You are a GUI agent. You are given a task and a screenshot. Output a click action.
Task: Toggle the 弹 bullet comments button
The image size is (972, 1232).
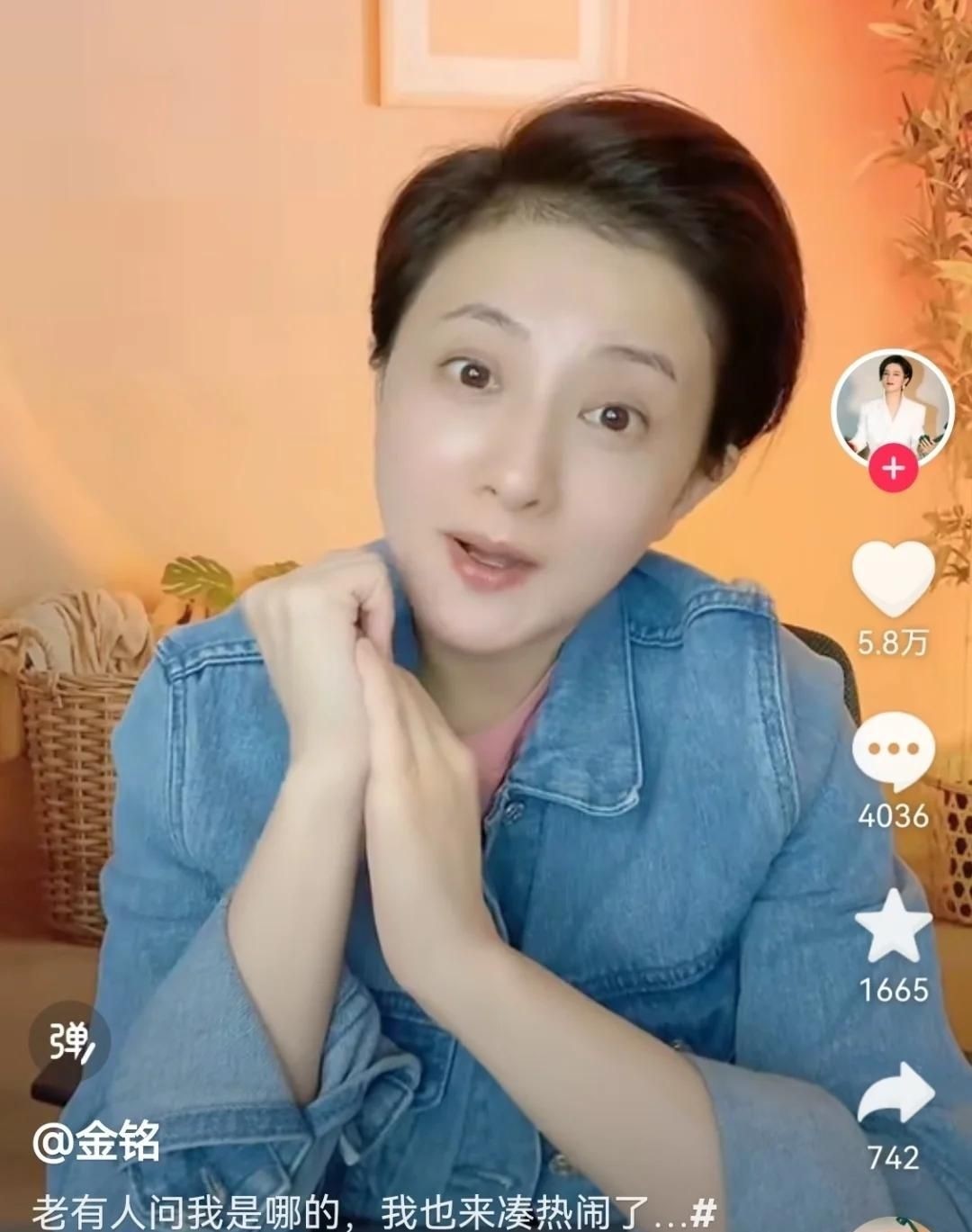69,1045
